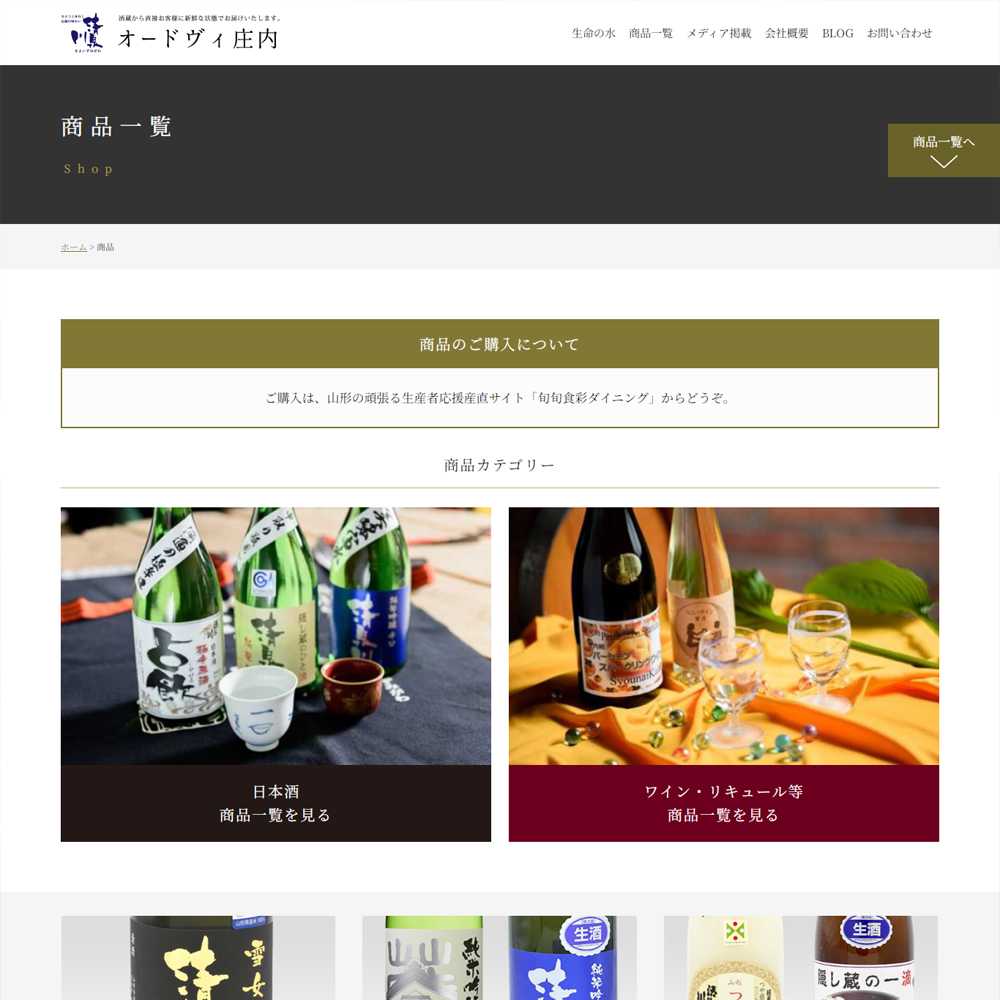This screenshot has width=1000, height=1000.
Task: Open the 会社概要 page
Action: [x=787, y=33]
